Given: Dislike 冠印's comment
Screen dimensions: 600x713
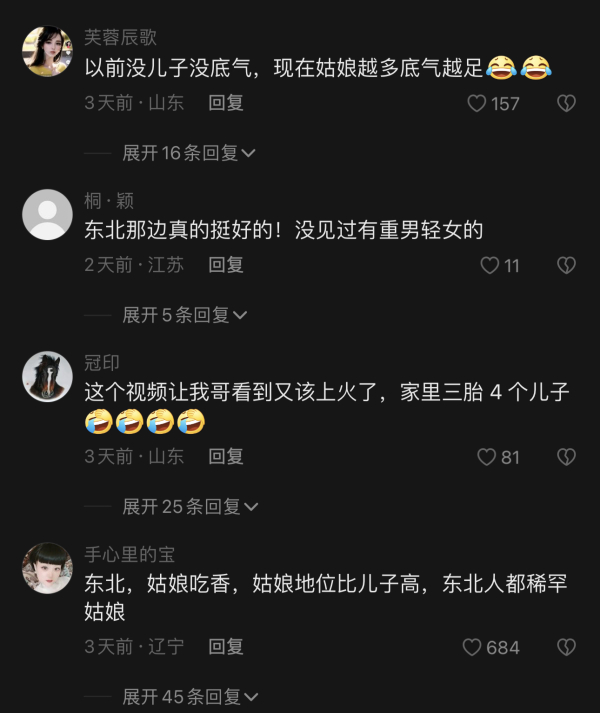Looking at the screenshot, I should coord(566,457).
